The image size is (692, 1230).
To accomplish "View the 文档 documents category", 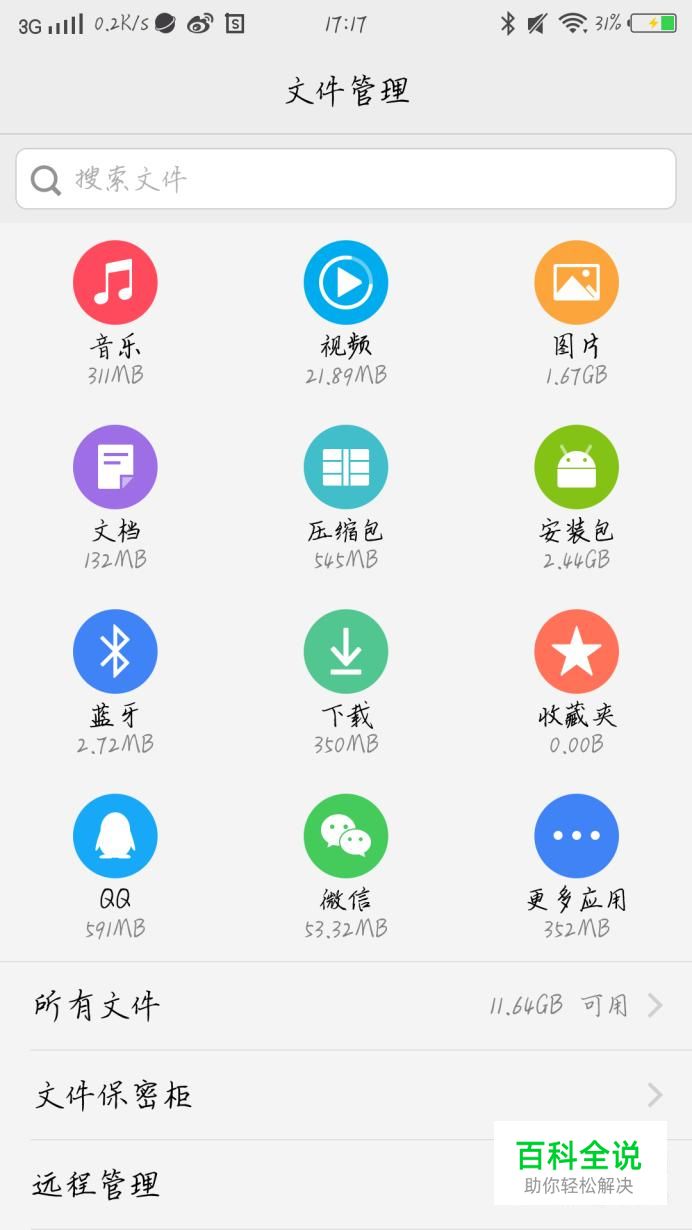I will [115, 467].
